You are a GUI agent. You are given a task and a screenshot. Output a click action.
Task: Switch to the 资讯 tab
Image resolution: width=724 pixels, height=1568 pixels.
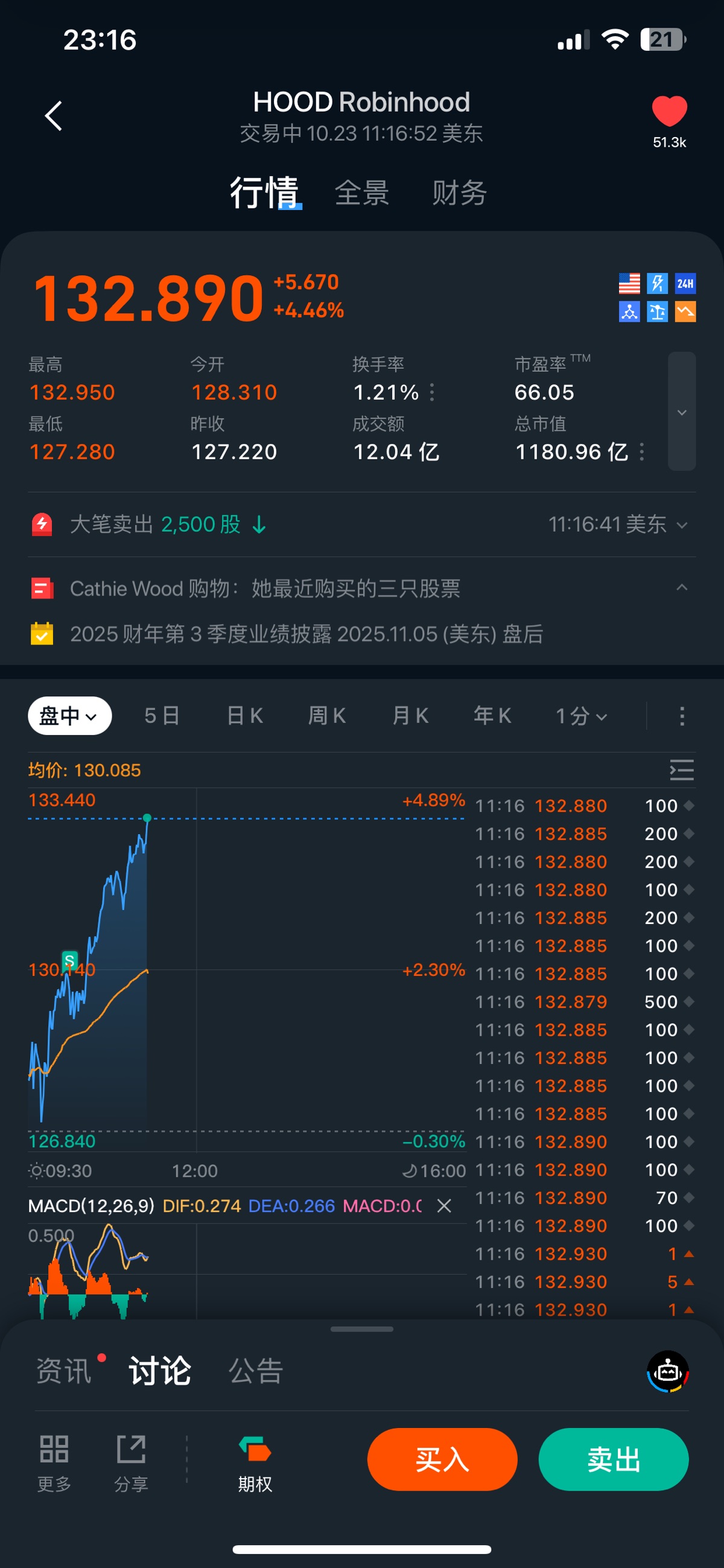pos(64,1371)
